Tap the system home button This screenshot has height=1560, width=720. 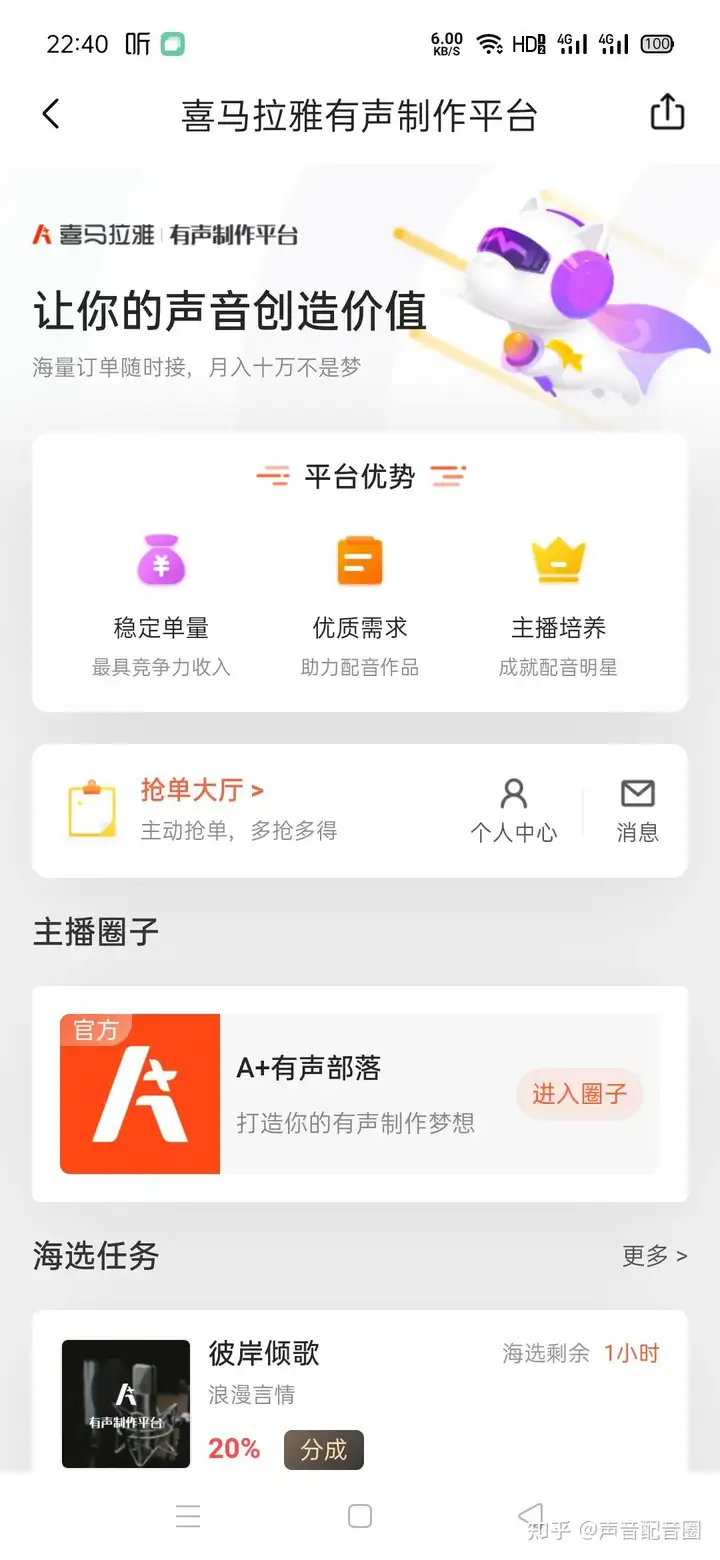coord(360,1516)
